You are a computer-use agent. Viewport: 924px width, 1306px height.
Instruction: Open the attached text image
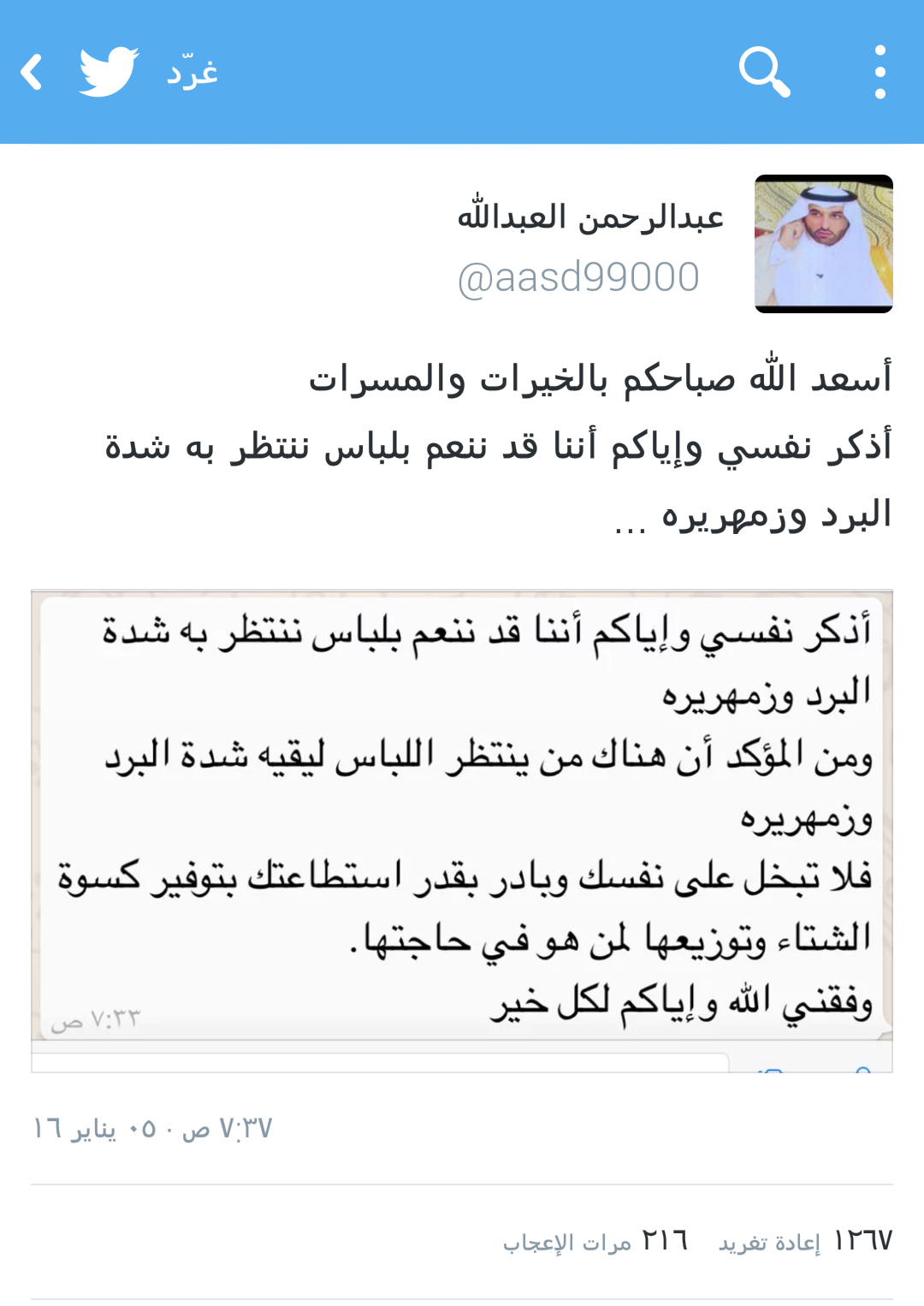click(462, 828)
